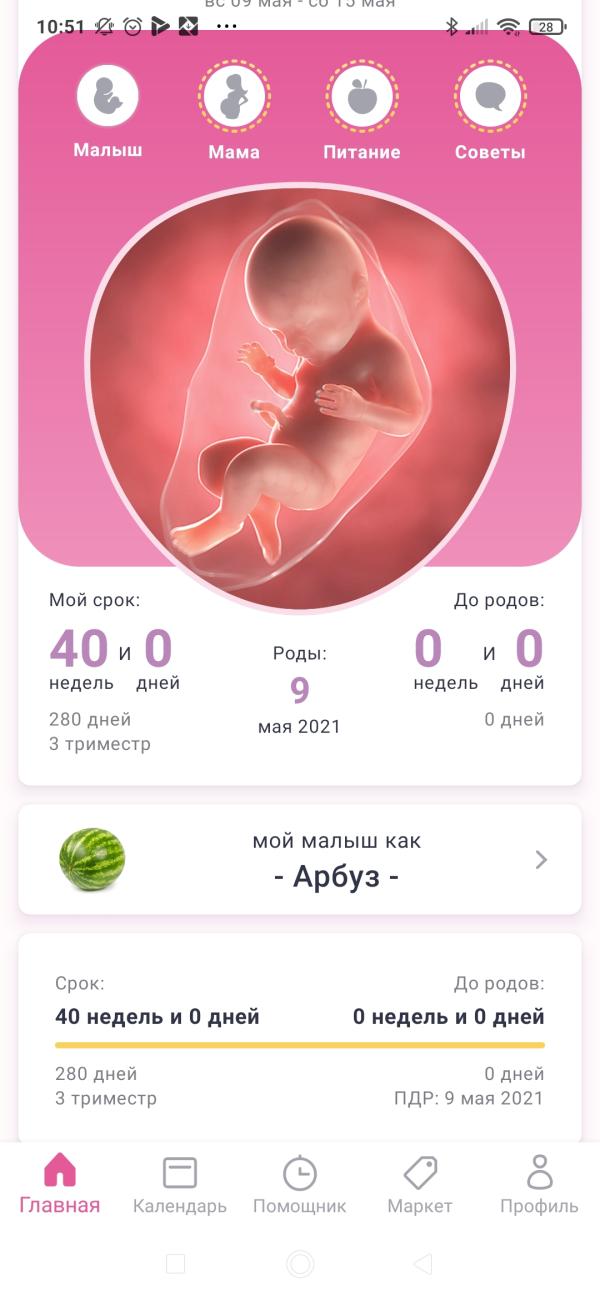The image size is (600, 1299).
Task: Tap the system back button
Action: (x=423, y=1264)
